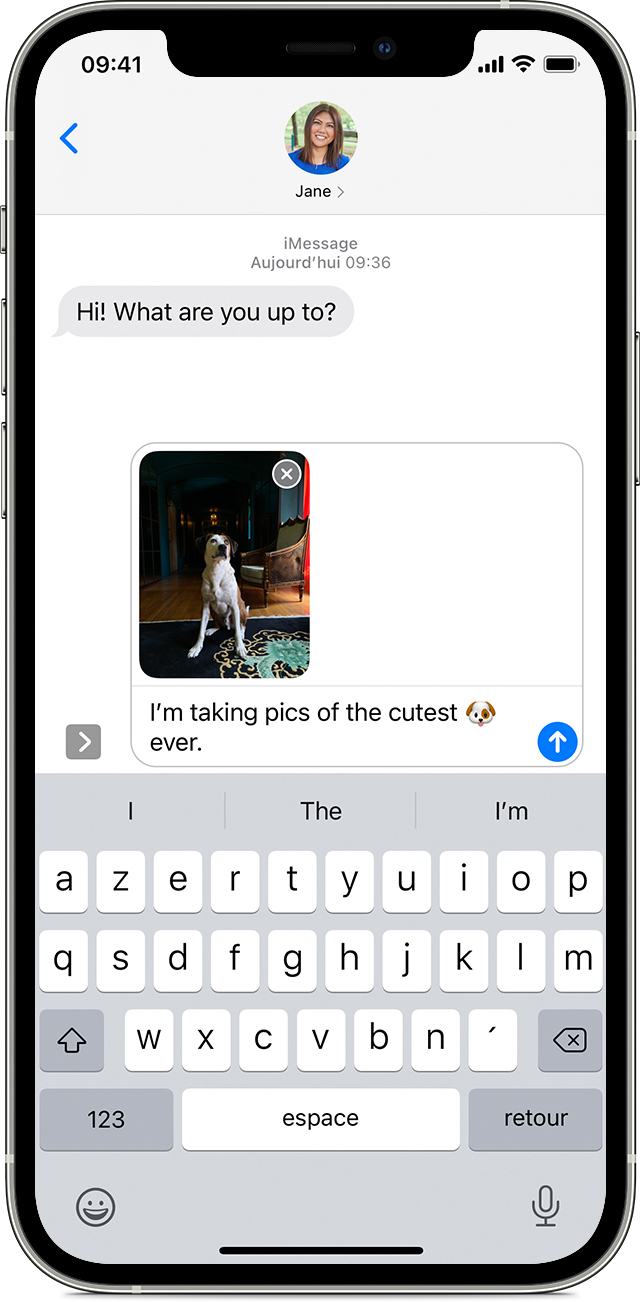This screenshot has height=1302, width=640.
Task: Enable the shift key
Action: pyautogui.click(x=72, y=1041)
